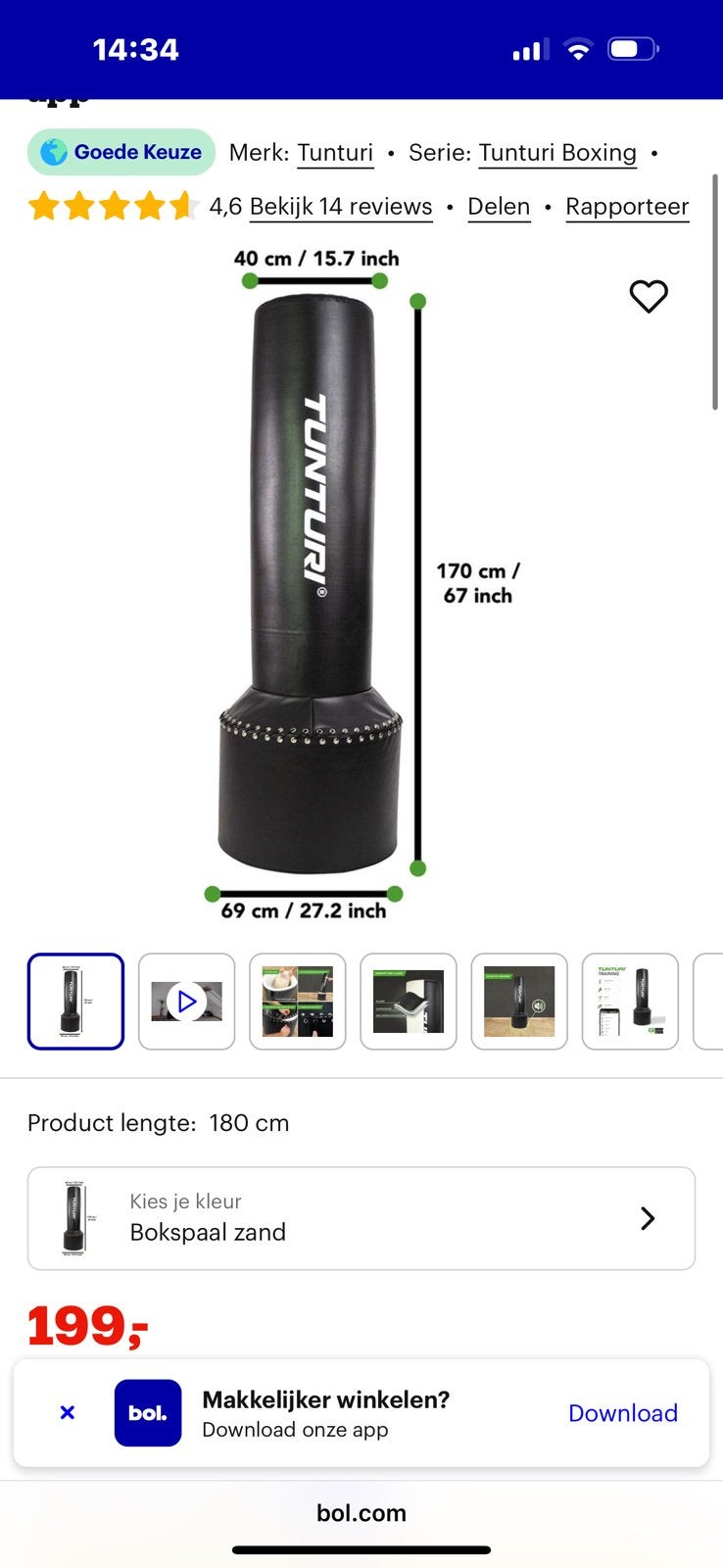723x1568 pixels.
Task: Open Kies je kleur Bokspaal zand selector
Action: (361, 1218)
